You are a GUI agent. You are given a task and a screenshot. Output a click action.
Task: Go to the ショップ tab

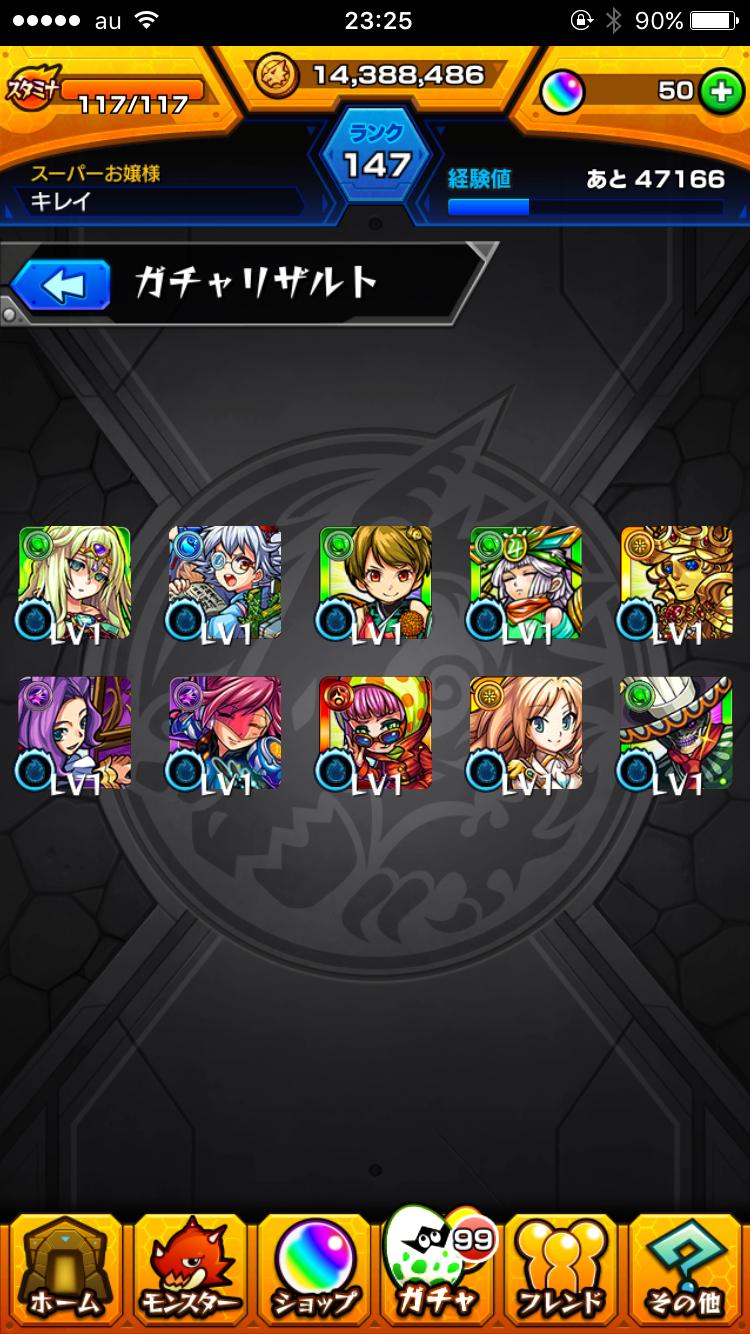tap(313, 1270)
